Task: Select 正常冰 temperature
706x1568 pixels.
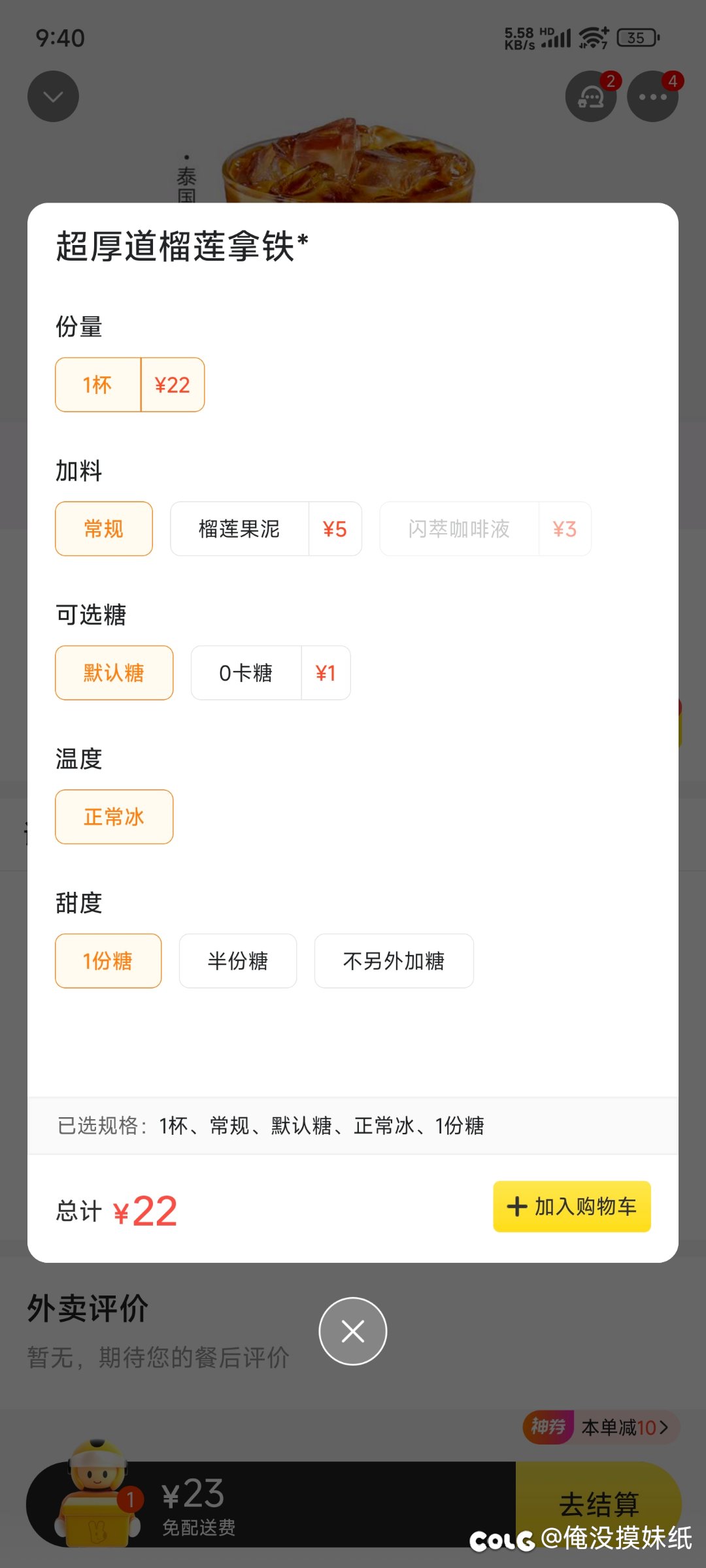Action: [114, 817]
